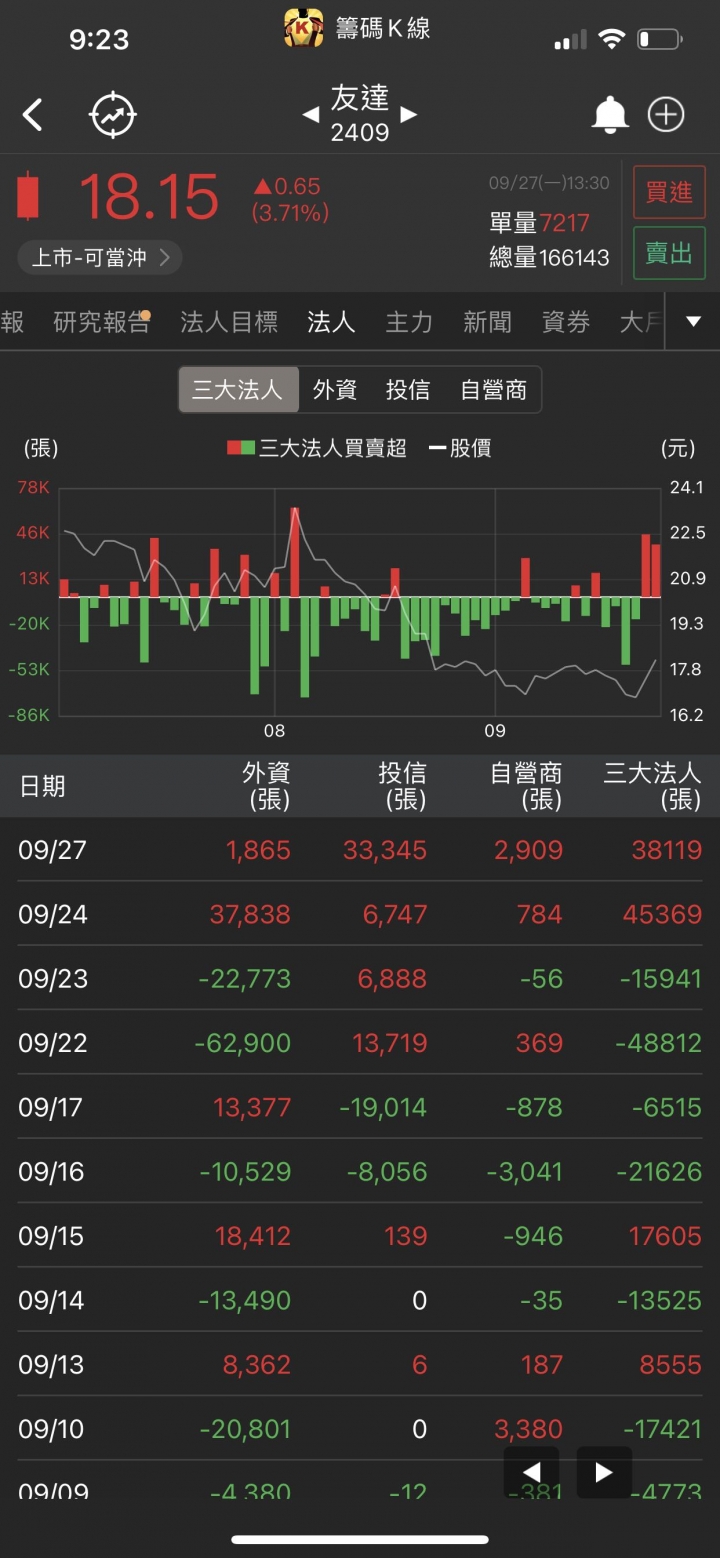
Task: Tap the 賣出 sell button
Action: [668, 253]
